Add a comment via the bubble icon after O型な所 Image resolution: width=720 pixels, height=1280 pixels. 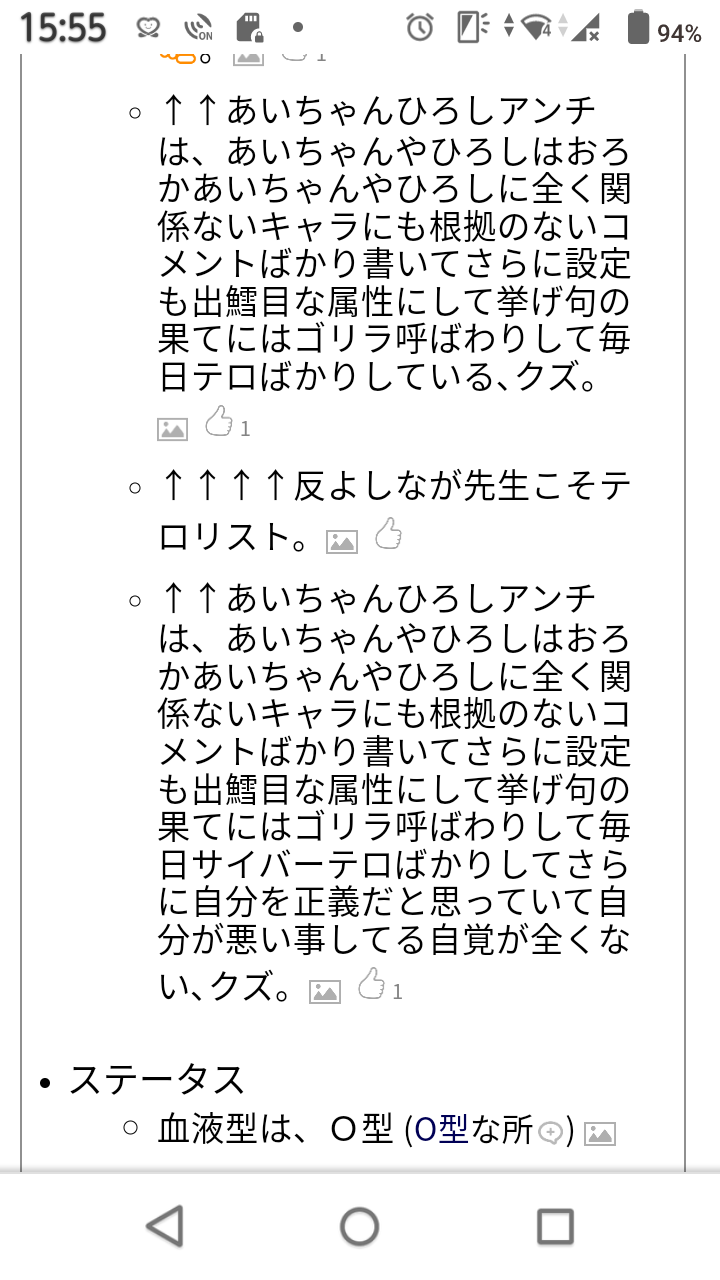pos(551,1133)
